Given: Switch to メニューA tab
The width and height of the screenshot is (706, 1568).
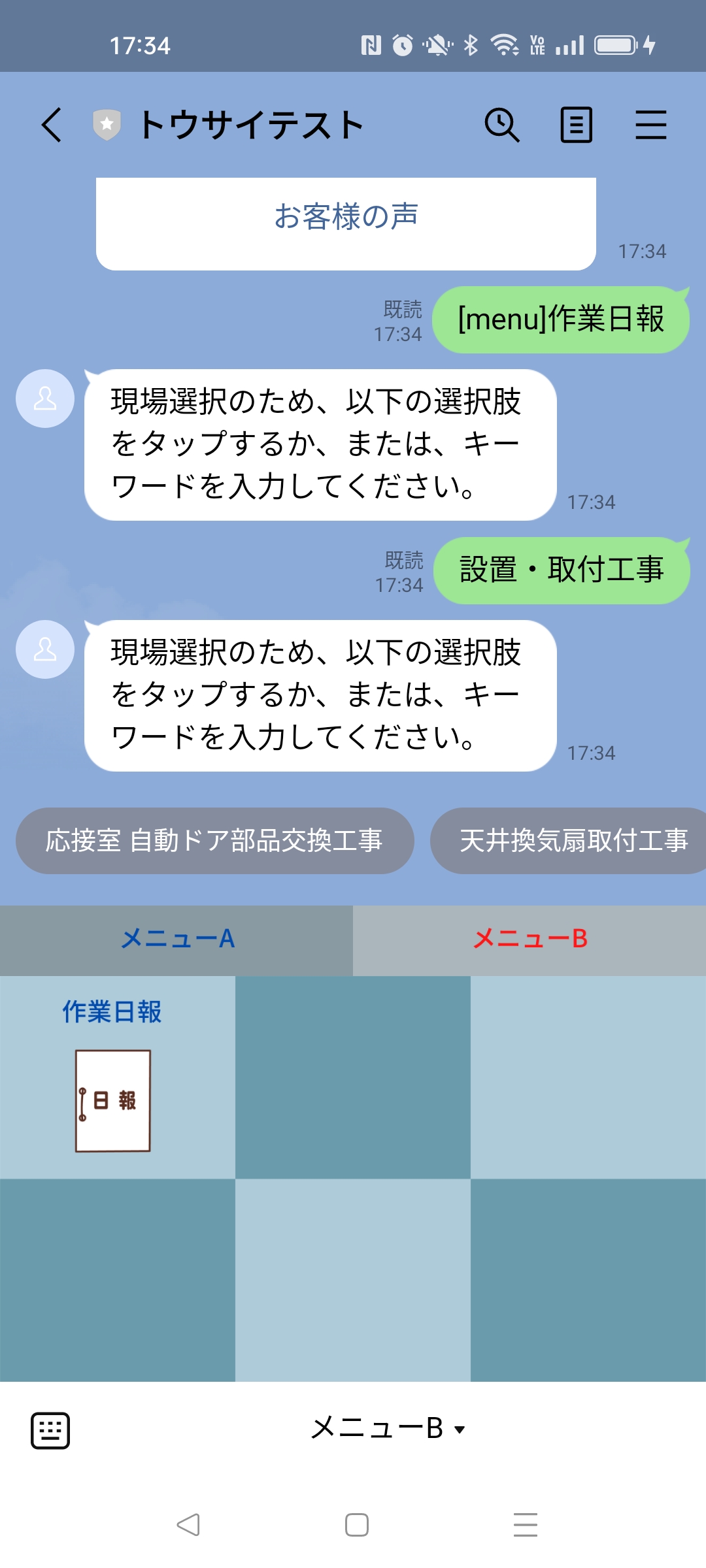Looking at the screenshot, I should [176, 939].
